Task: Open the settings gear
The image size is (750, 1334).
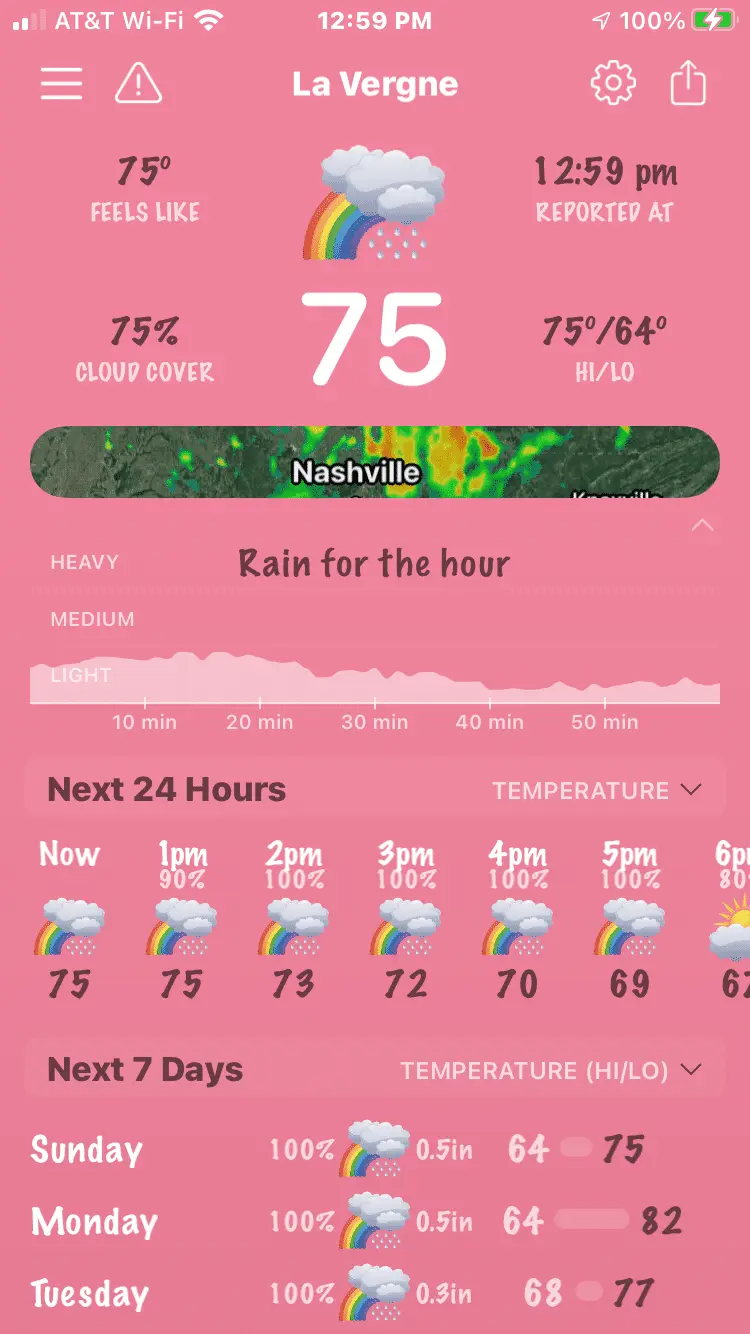Action: pyautogui.click(x=613, y=84)
